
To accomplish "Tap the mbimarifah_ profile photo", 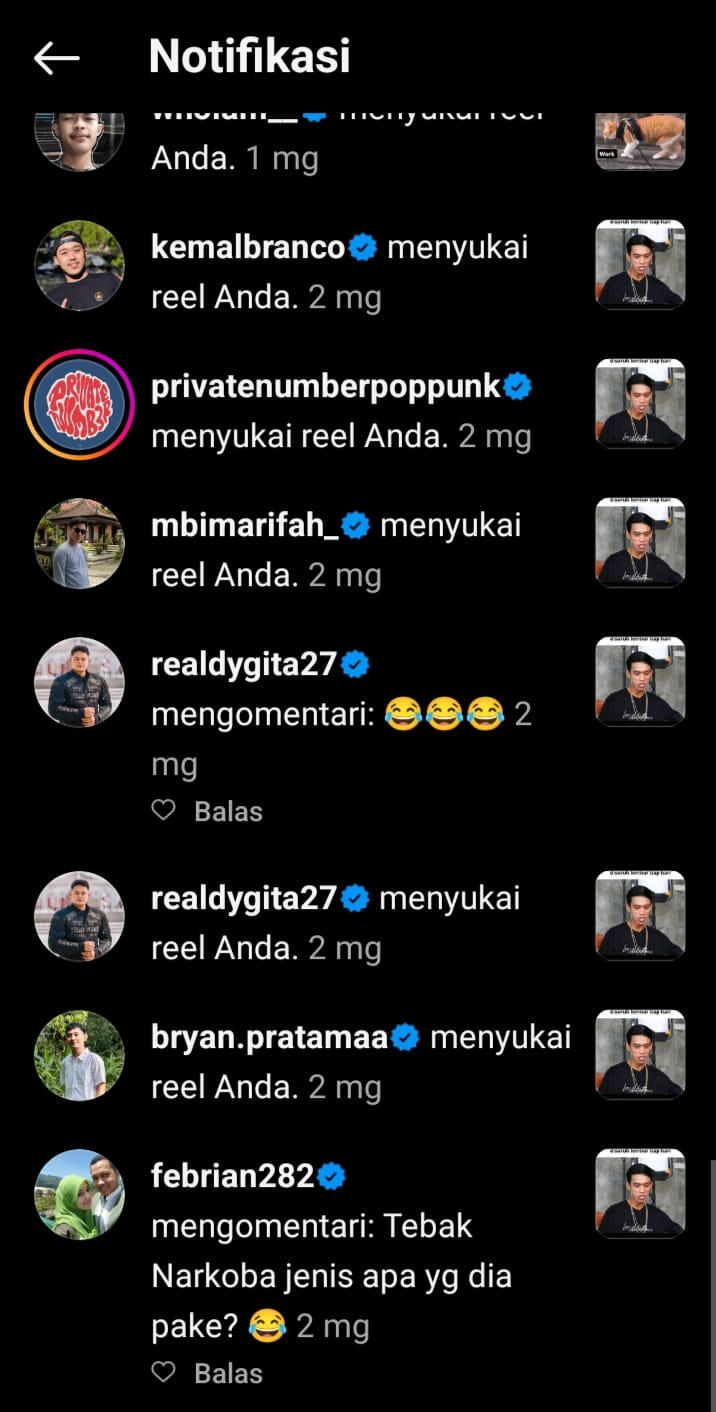I will pos(80,543).
